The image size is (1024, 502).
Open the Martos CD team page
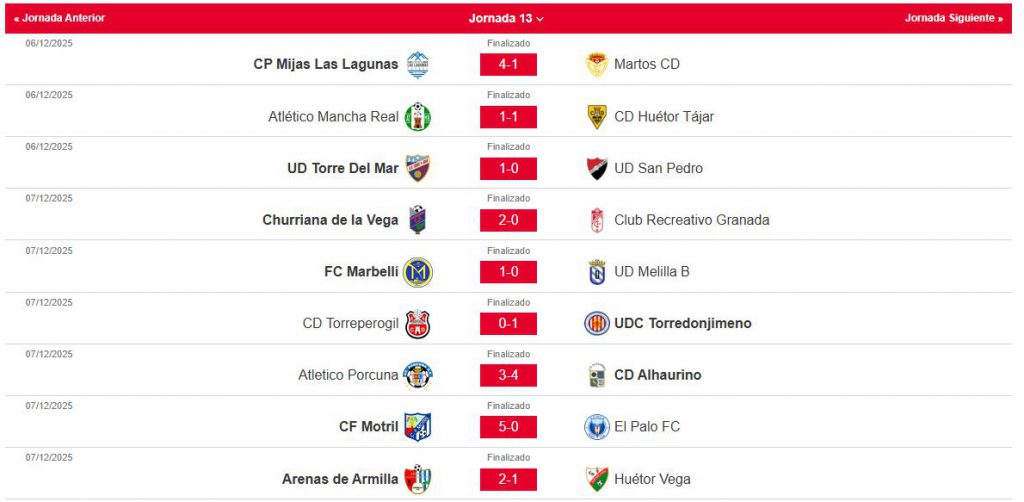click(646, 64)
